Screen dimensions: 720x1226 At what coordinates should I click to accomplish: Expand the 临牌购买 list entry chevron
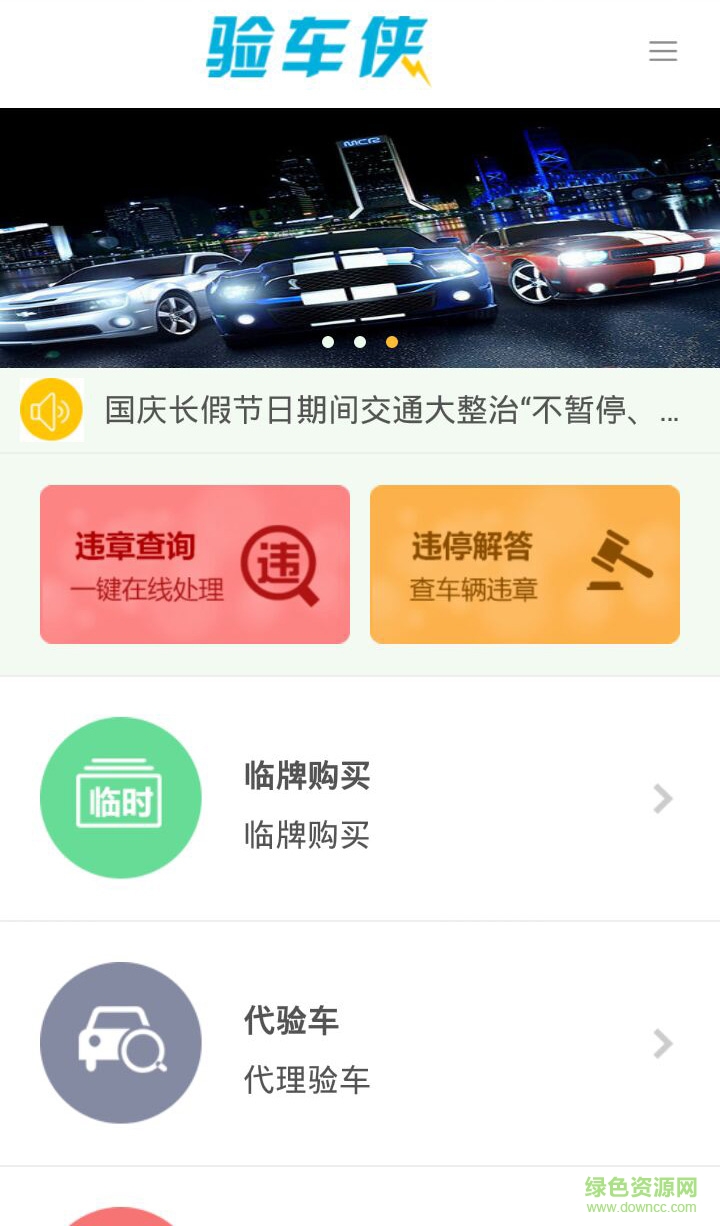tap(662, 798)
